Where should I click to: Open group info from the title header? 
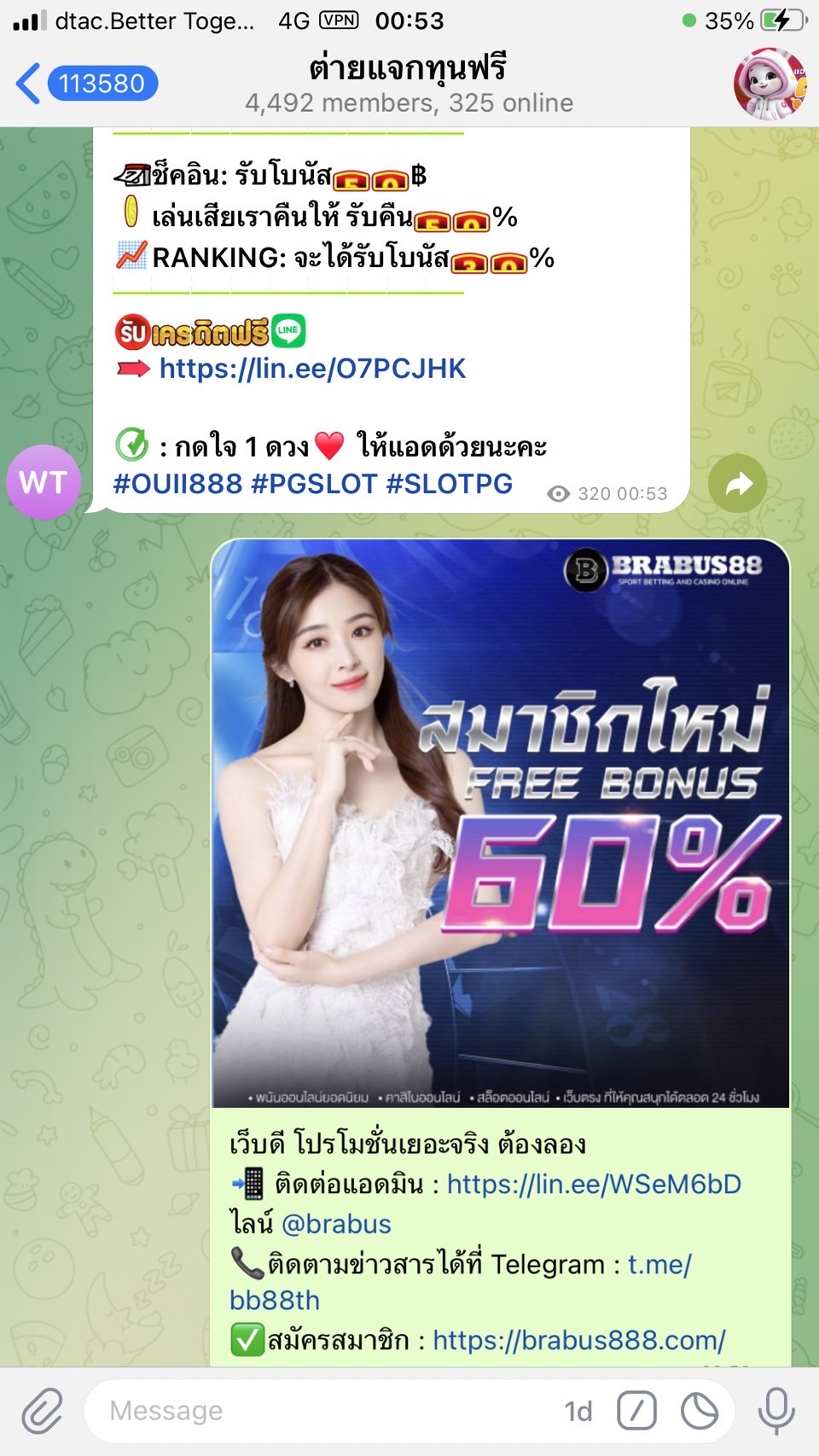tap(409, 84)
